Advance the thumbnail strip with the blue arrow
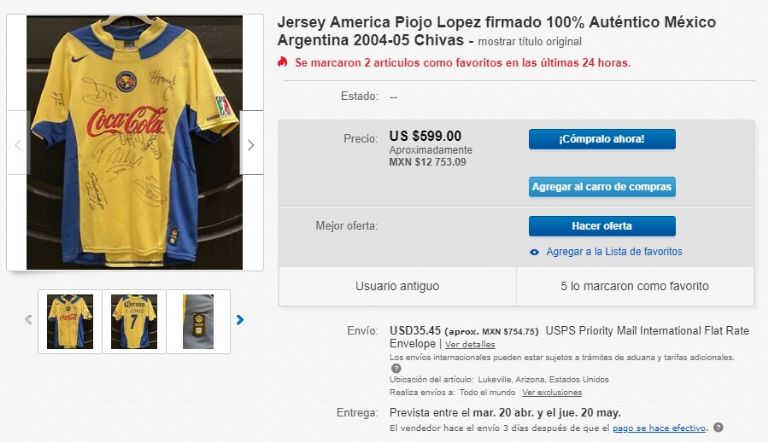 point(240,320)
